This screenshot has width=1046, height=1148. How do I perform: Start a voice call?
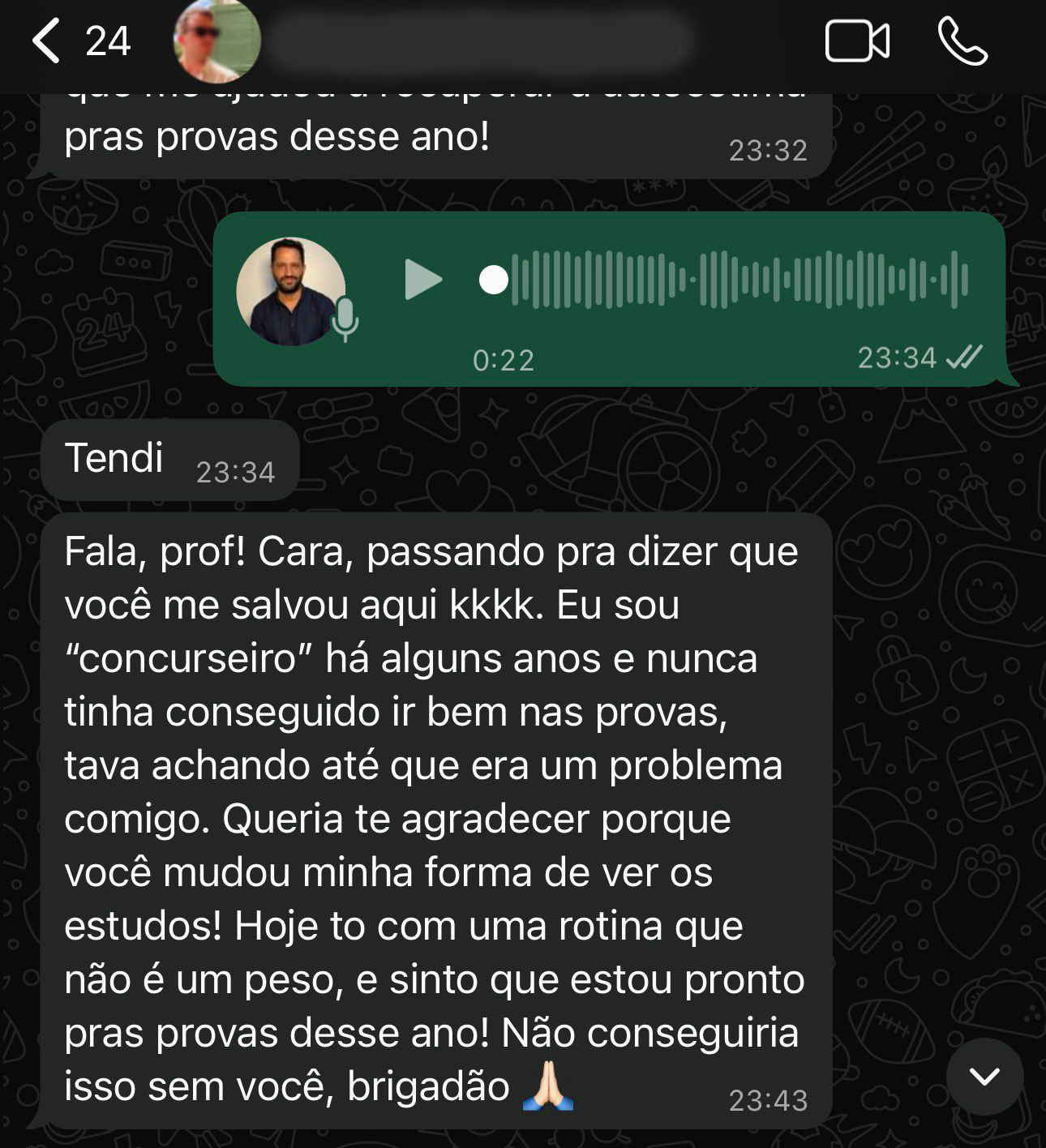[962, 41]
